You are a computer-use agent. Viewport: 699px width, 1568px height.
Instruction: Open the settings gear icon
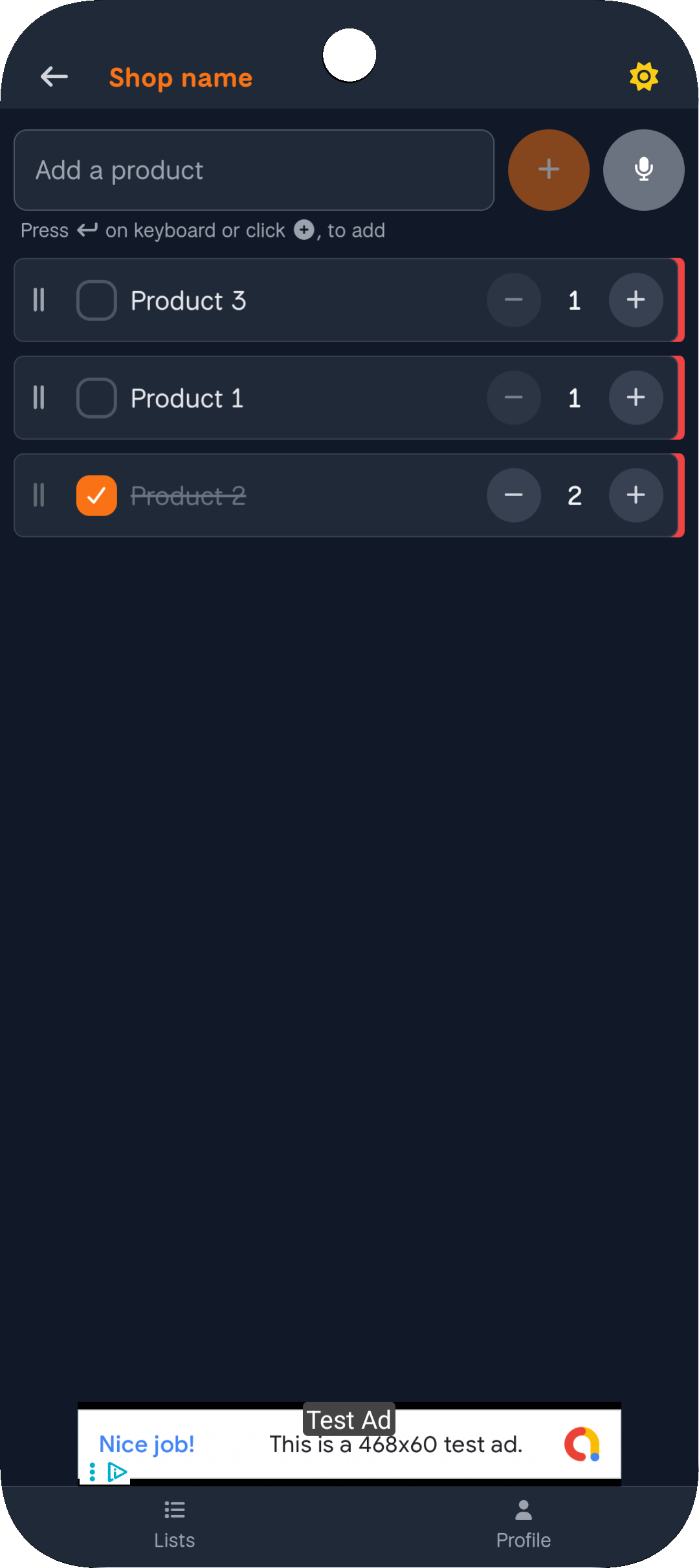tap(644, 76)
